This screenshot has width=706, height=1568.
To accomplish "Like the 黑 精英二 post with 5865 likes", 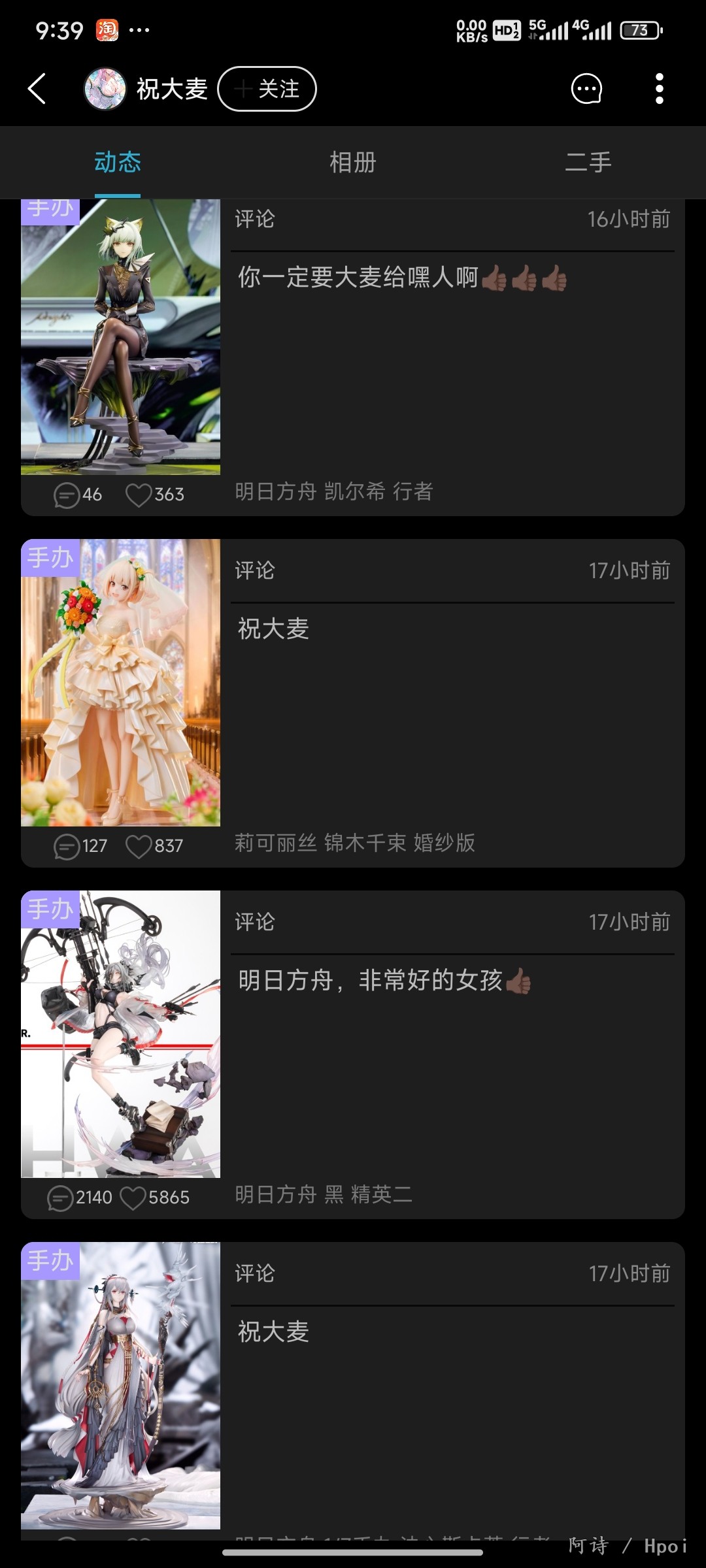I will (x=133, y=1198).
